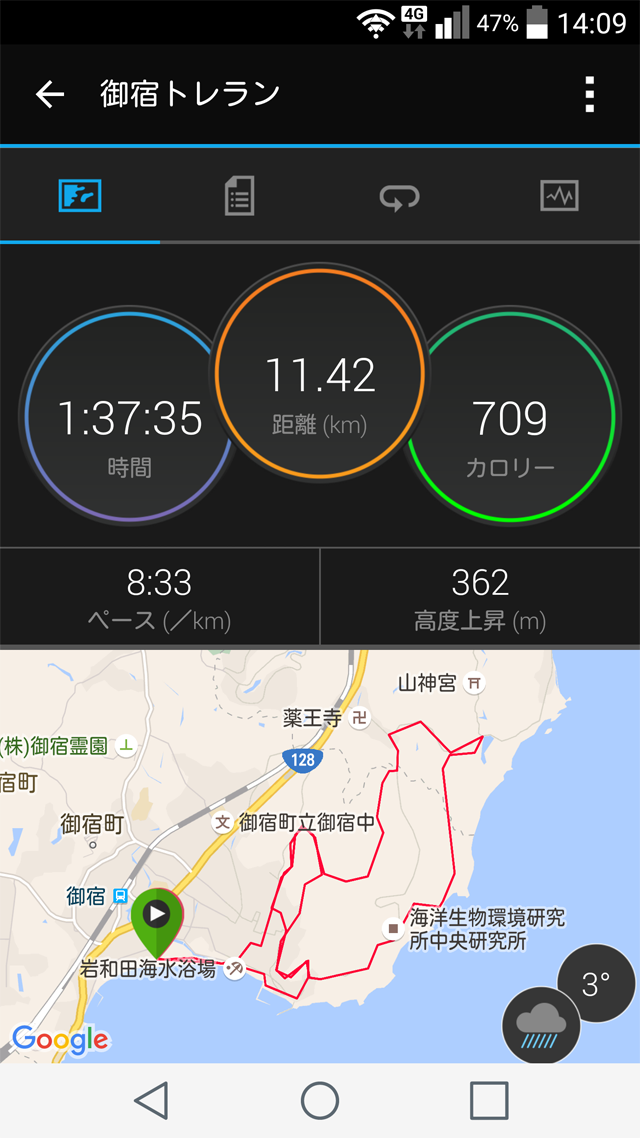Switch to the charts tab

559,196
